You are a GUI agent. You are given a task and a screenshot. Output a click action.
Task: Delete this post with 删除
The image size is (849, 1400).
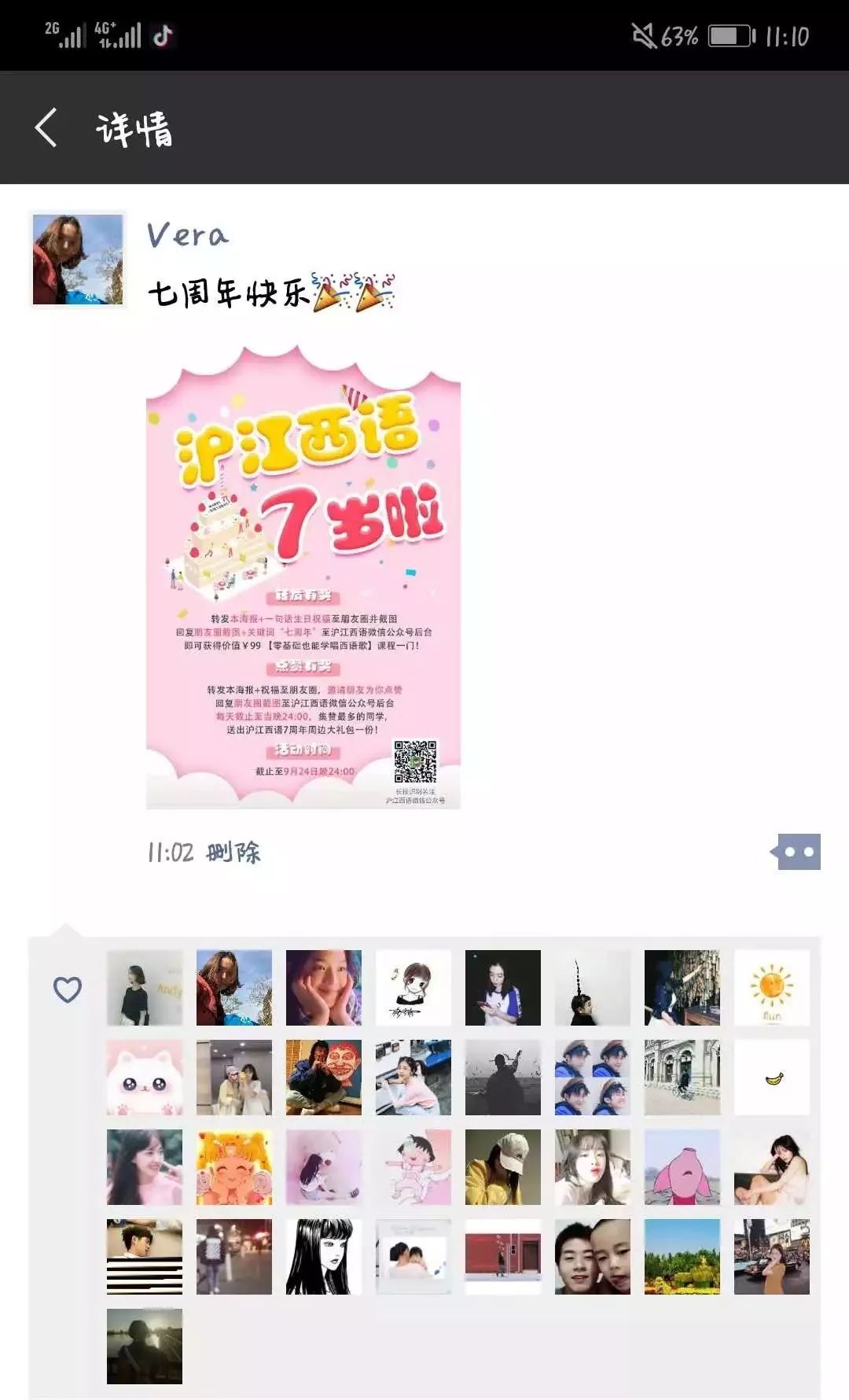point(233,853)
